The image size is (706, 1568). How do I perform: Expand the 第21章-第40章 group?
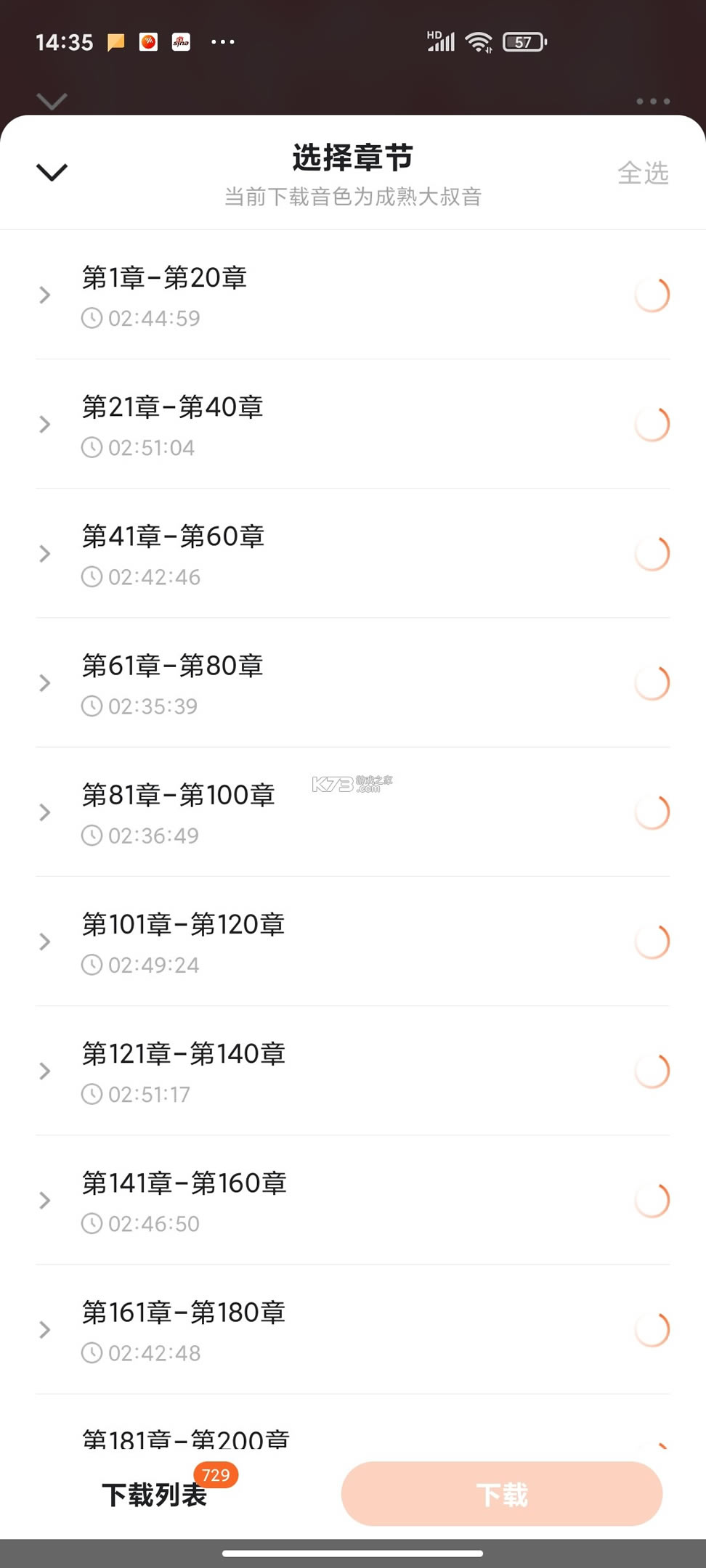click(x=45, y=424)
